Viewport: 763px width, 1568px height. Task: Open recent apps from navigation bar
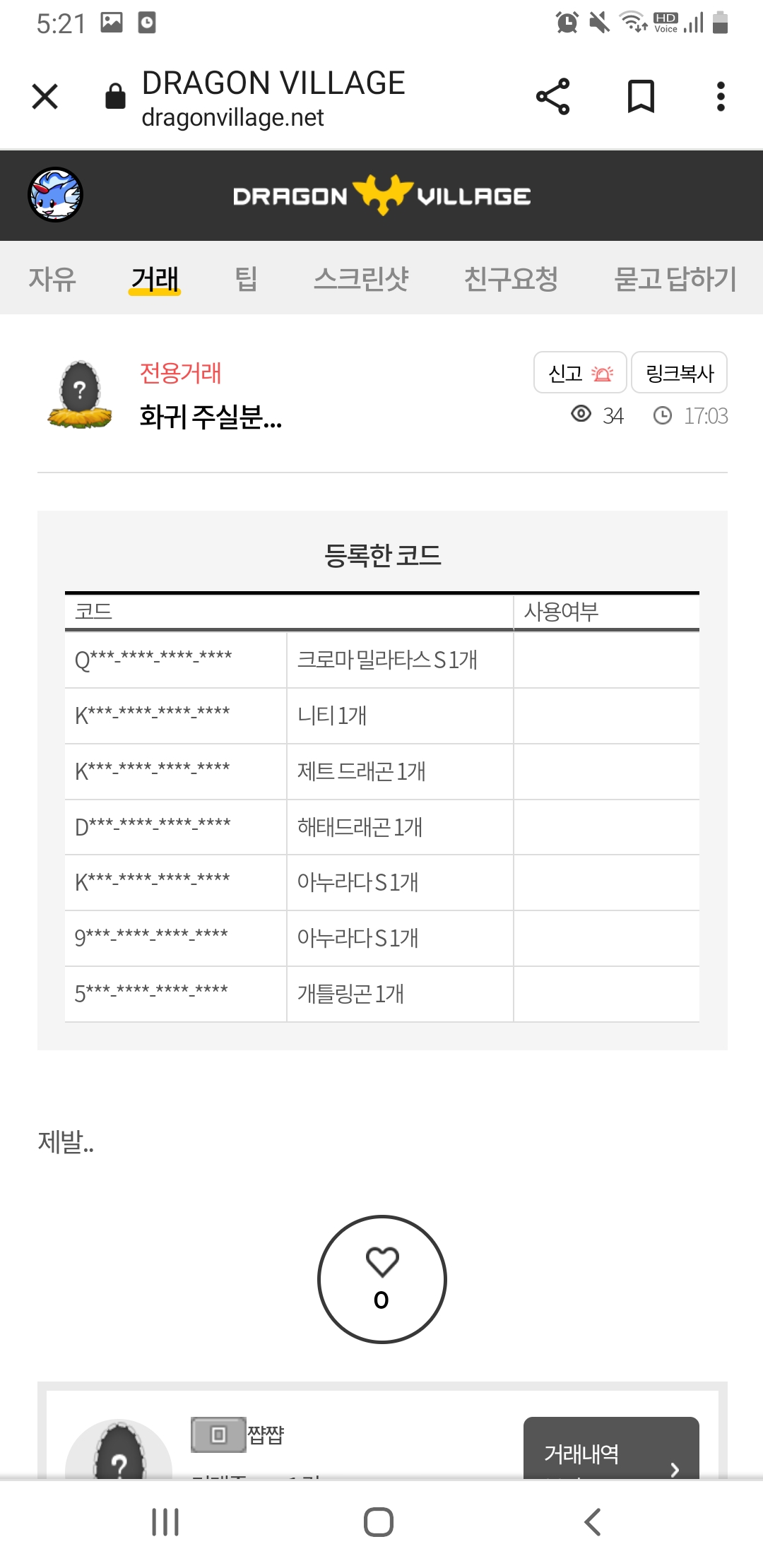pos(165,1521)
